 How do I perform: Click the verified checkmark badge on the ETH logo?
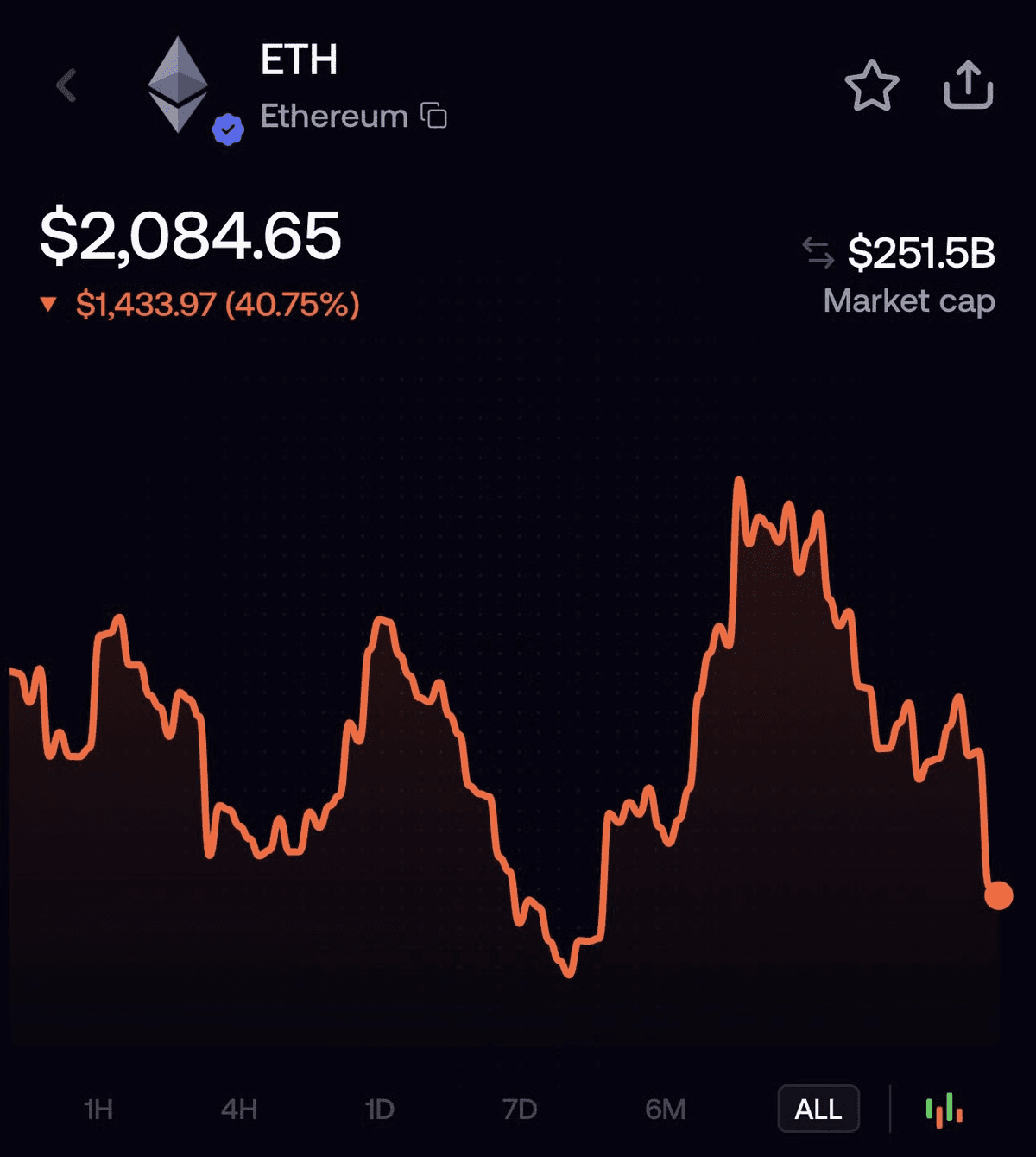coord(226,127)
